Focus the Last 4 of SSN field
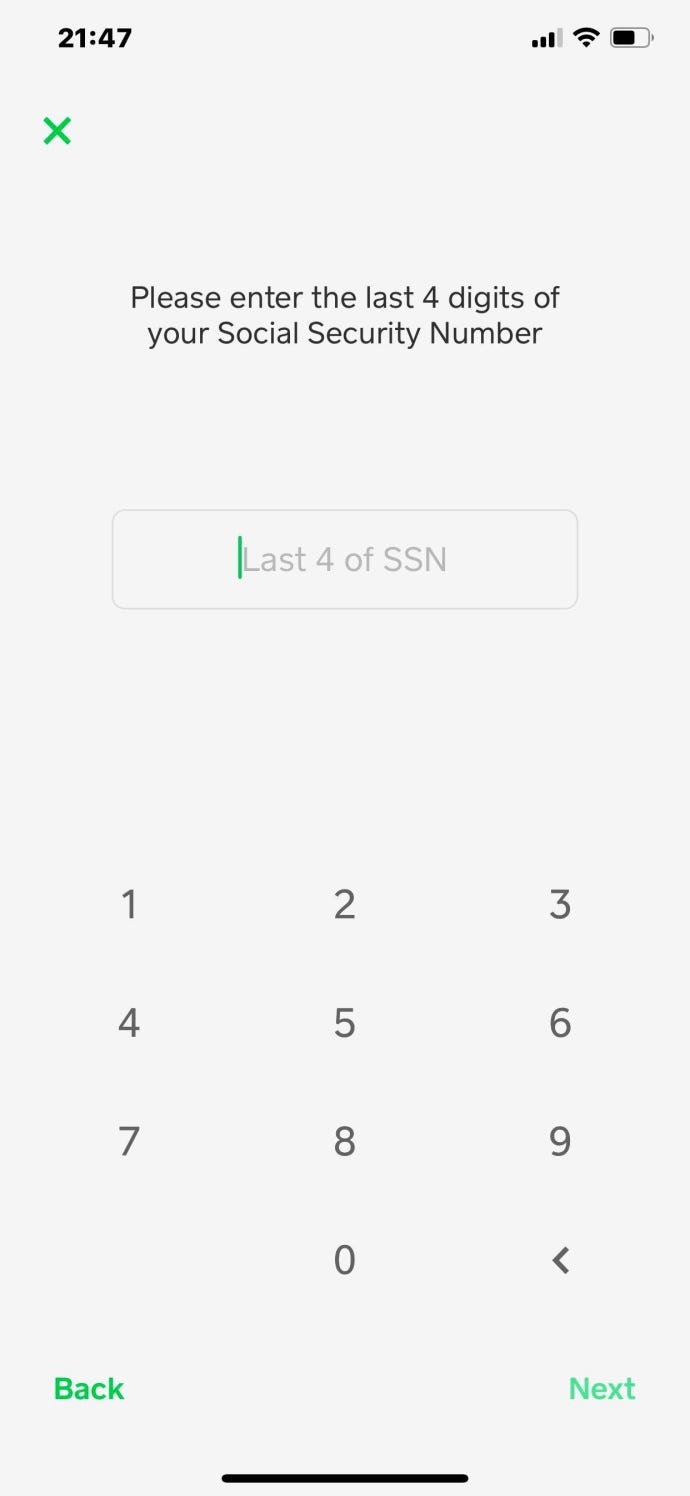Image resolution: width=690 pixels, height=1496 pixels. click(x=344, y=559)
